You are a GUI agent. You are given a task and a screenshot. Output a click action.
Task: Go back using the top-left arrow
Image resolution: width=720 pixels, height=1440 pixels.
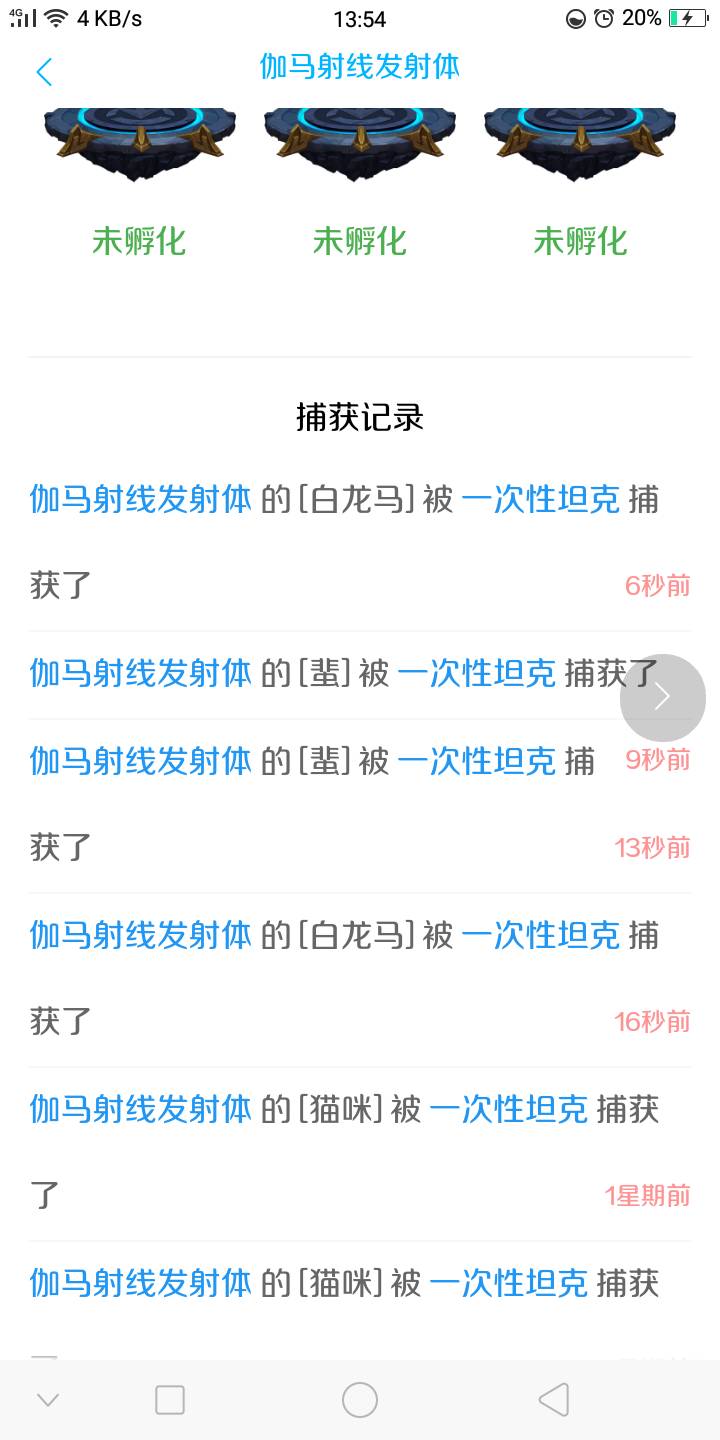(x=44, y=72)
